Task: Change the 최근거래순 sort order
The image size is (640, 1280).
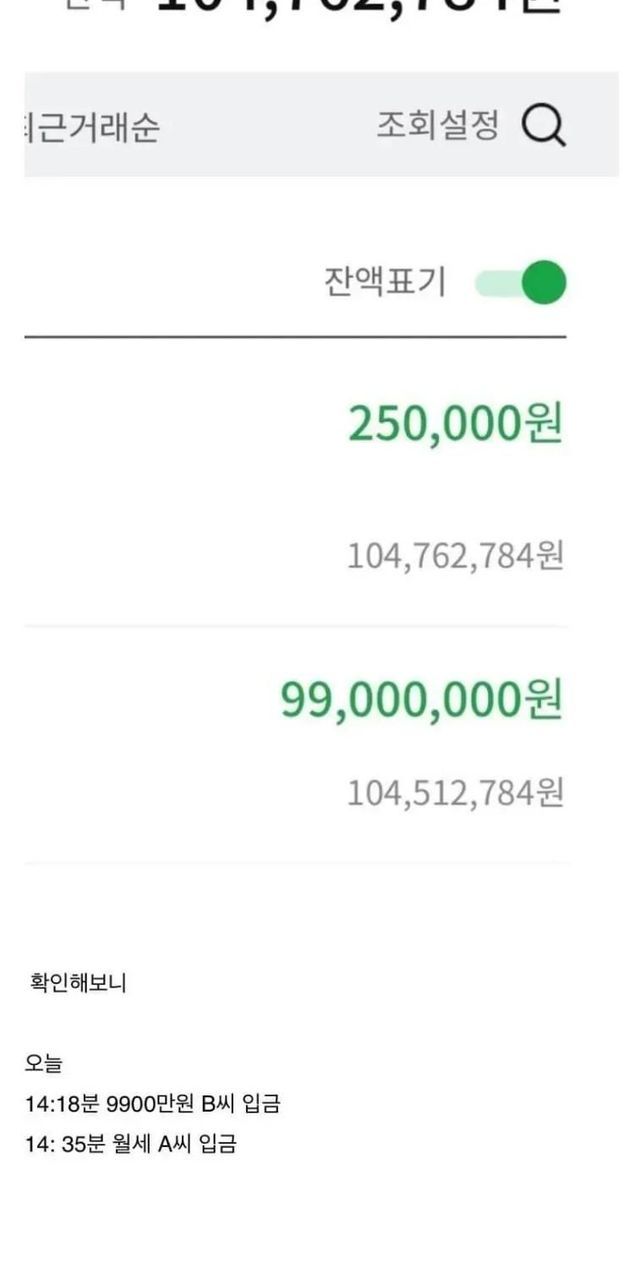Action: (92, 128)
